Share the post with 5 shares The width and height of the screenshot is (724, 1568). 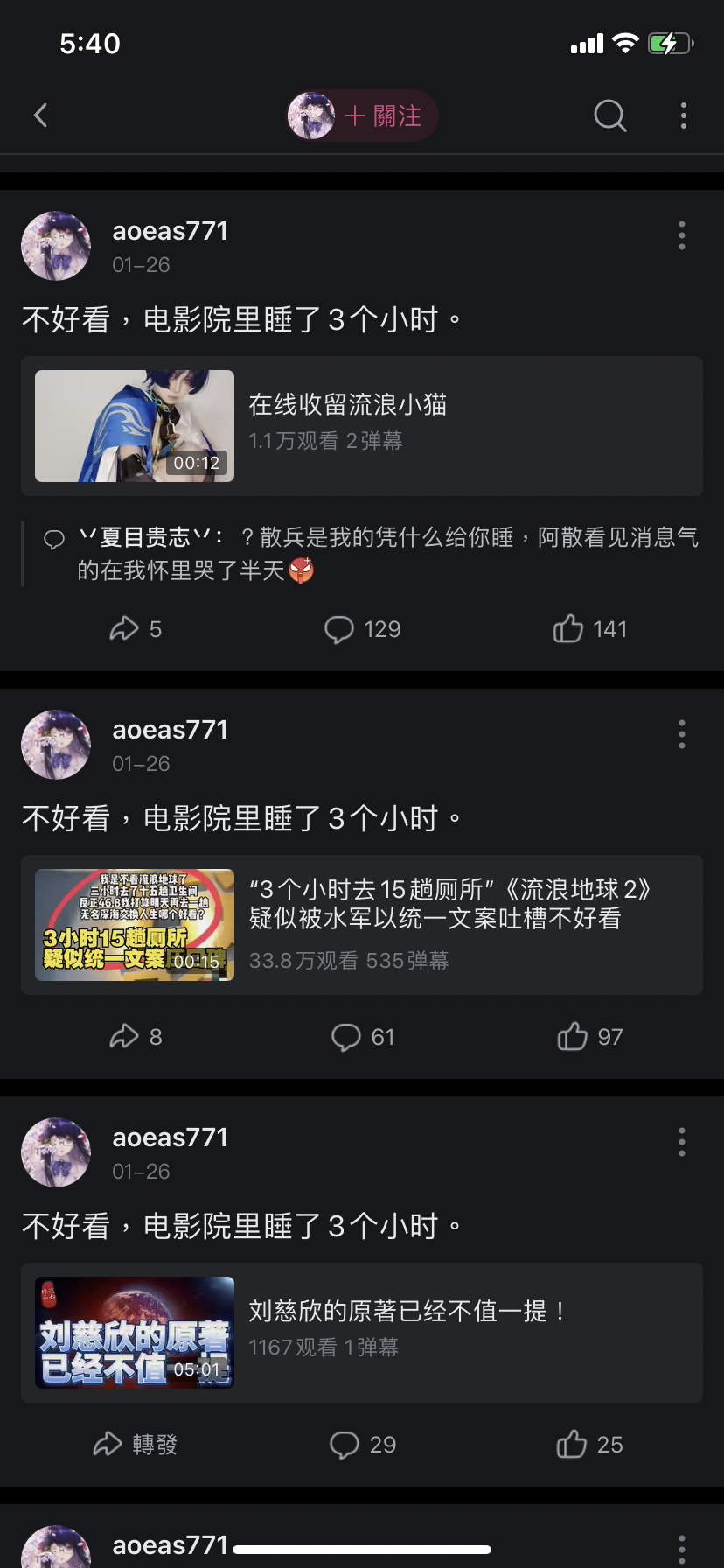[x=135, y=629]
